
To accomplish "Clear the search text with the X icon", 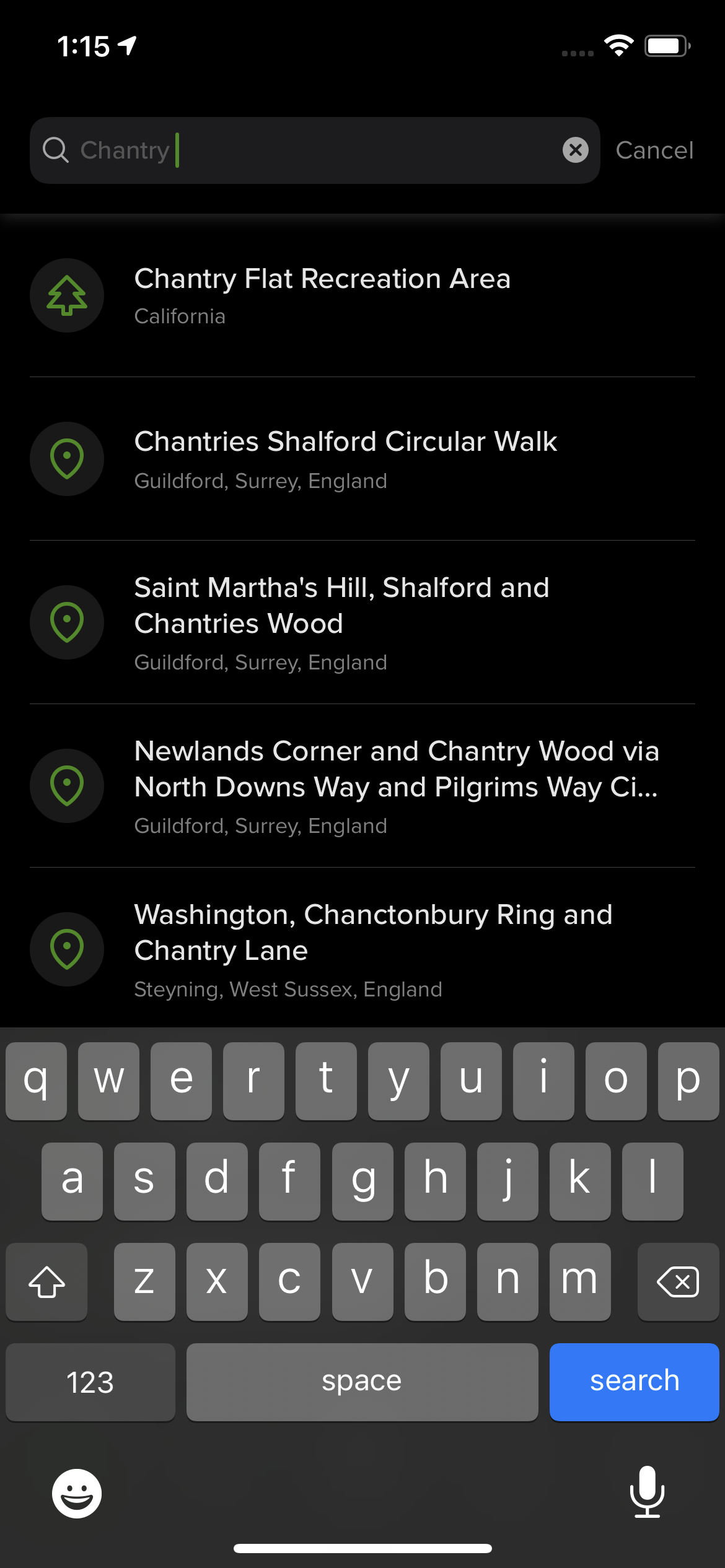I will 575,150.
